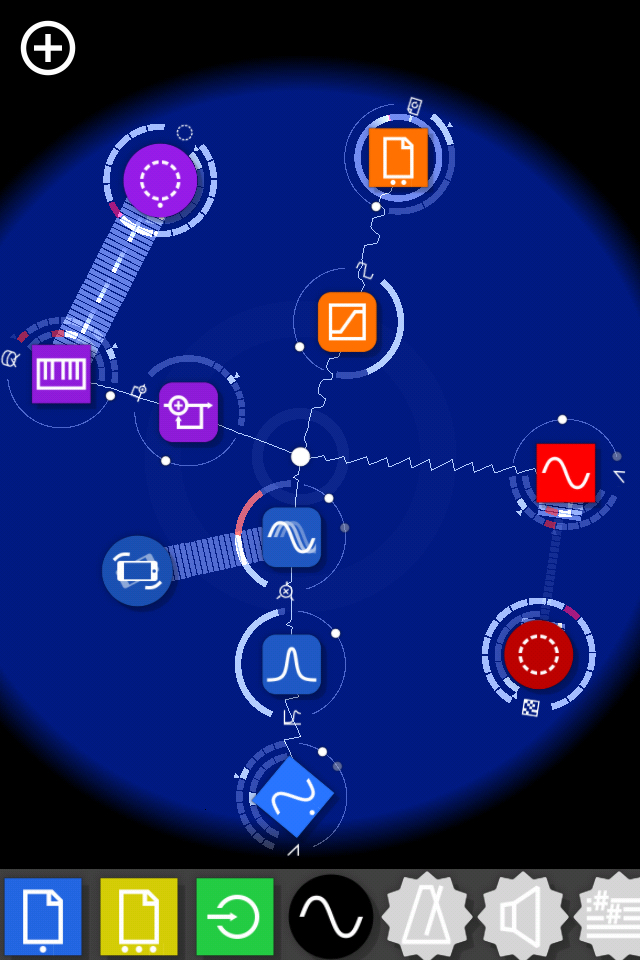Select the purple feedback loop node
This screenshot has width=640, height=960.
click(x=189, y=412)
